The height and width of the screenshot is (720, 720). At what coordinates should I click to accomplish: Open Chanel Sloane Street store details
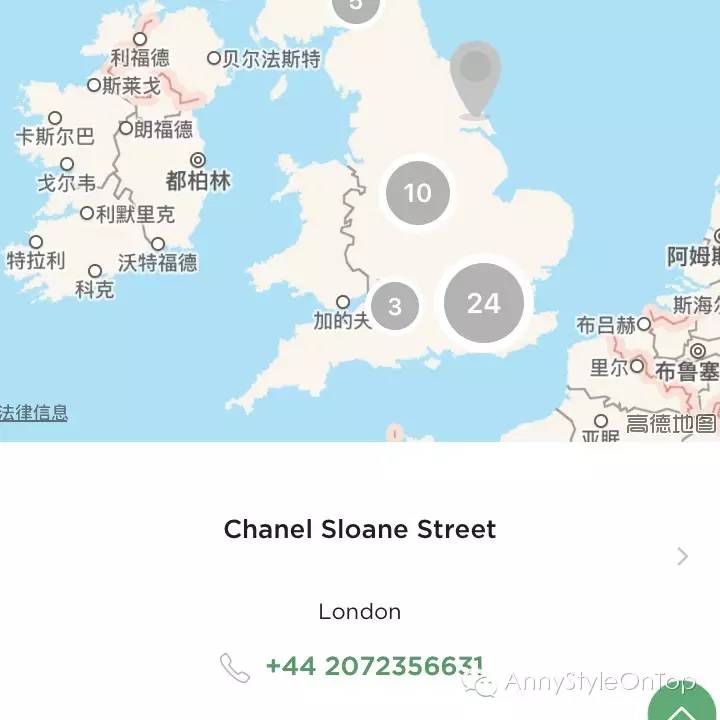683,556
